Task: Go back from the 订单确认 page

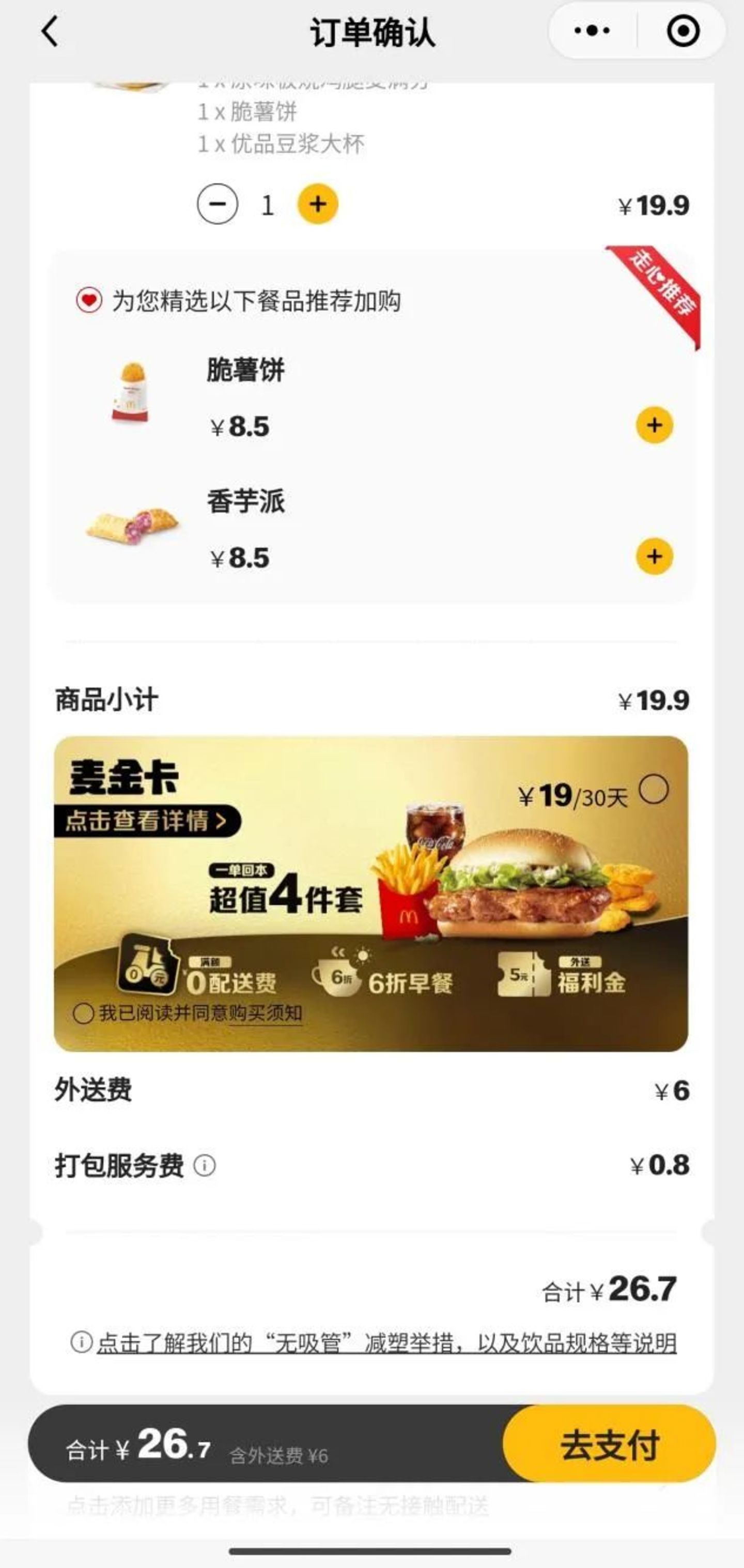Action: 51,31
